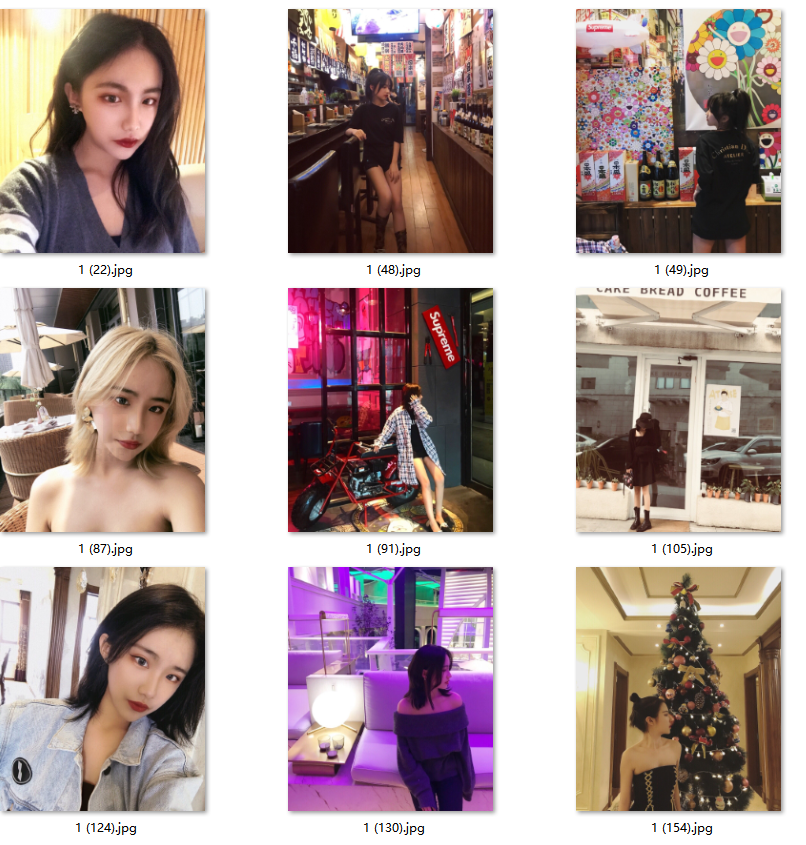Select the thumbnail named 1 (49).jpg
Image resolution: width=806 pixels, height=845 pixels.
678,131
